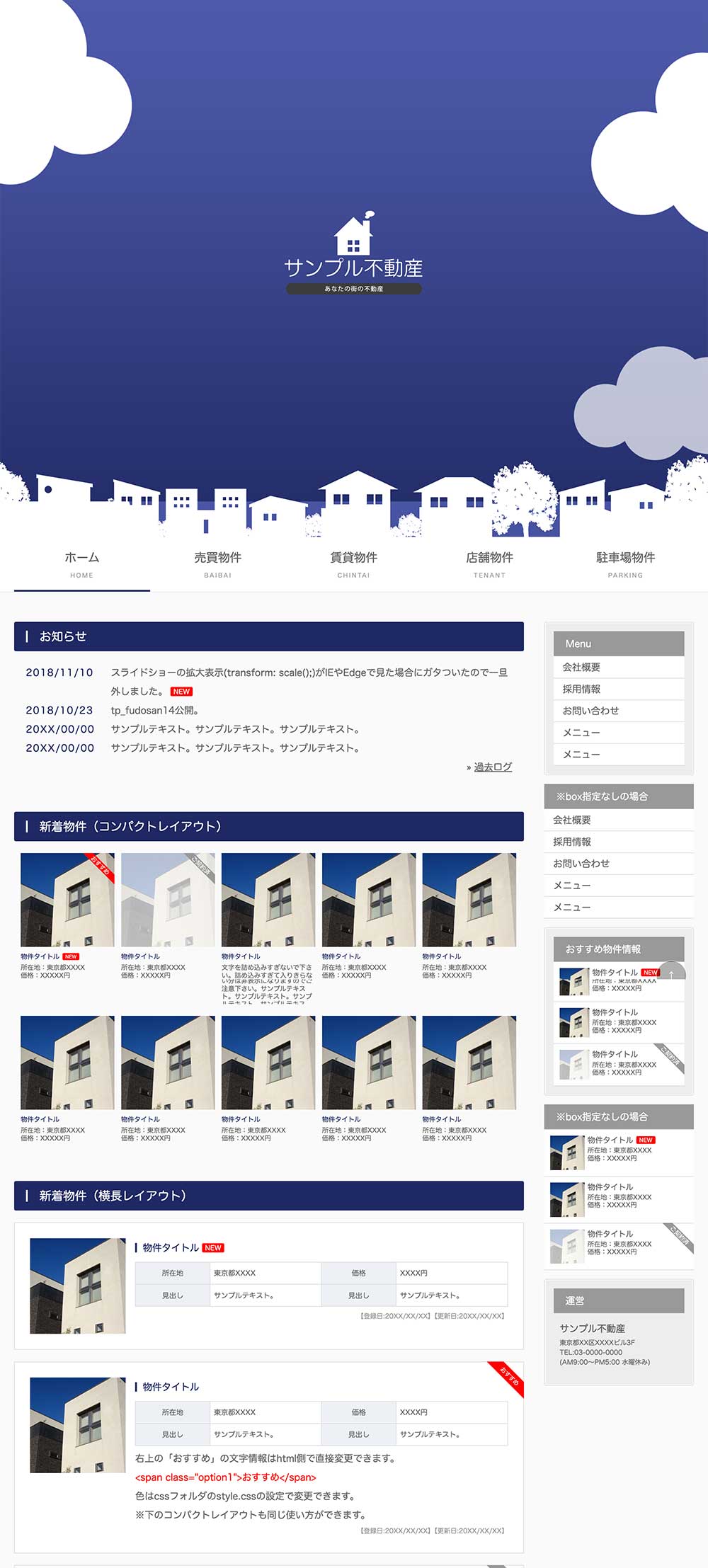
Task: Select the 店舗物件 tab
Action: point(489,564)
